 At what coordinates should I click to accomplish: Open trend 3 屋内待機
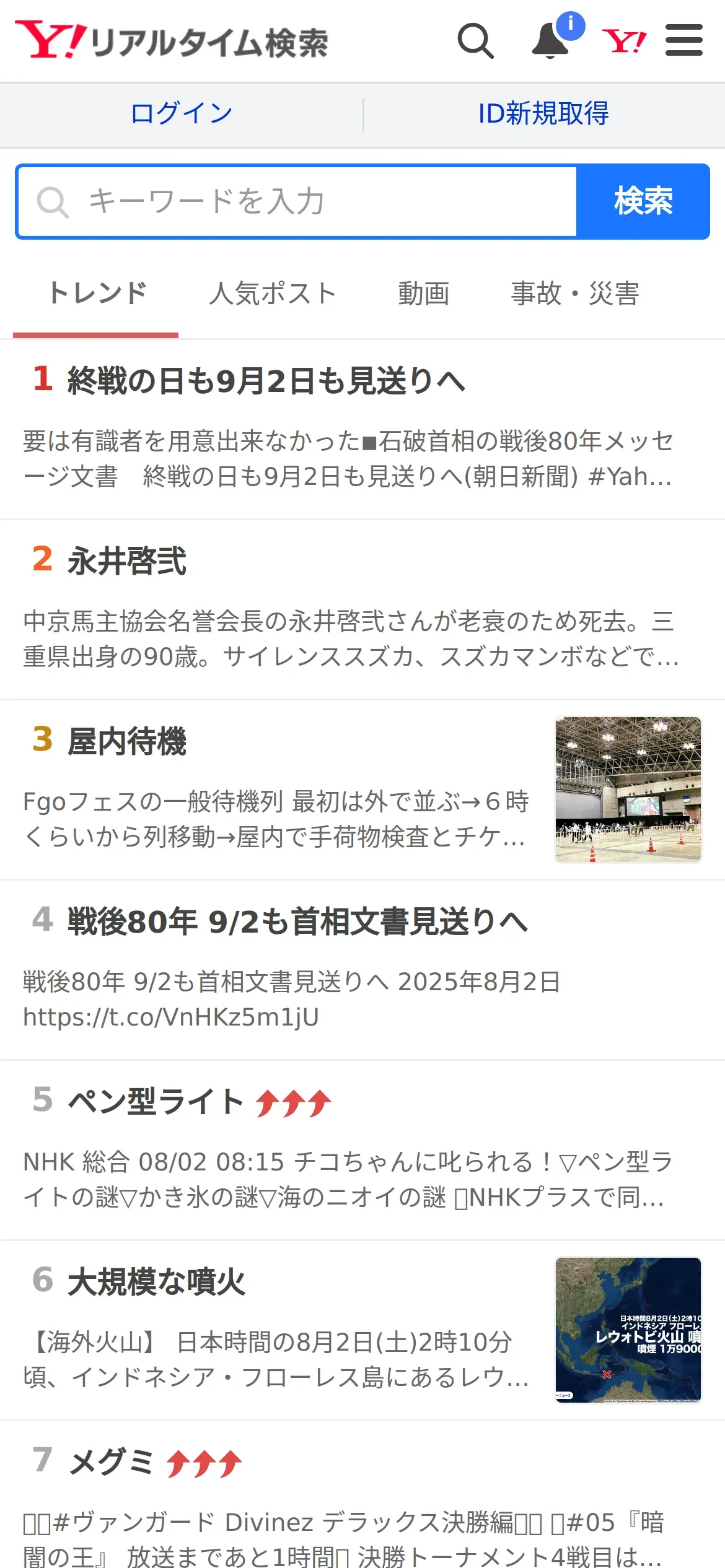tap(362, 790)
